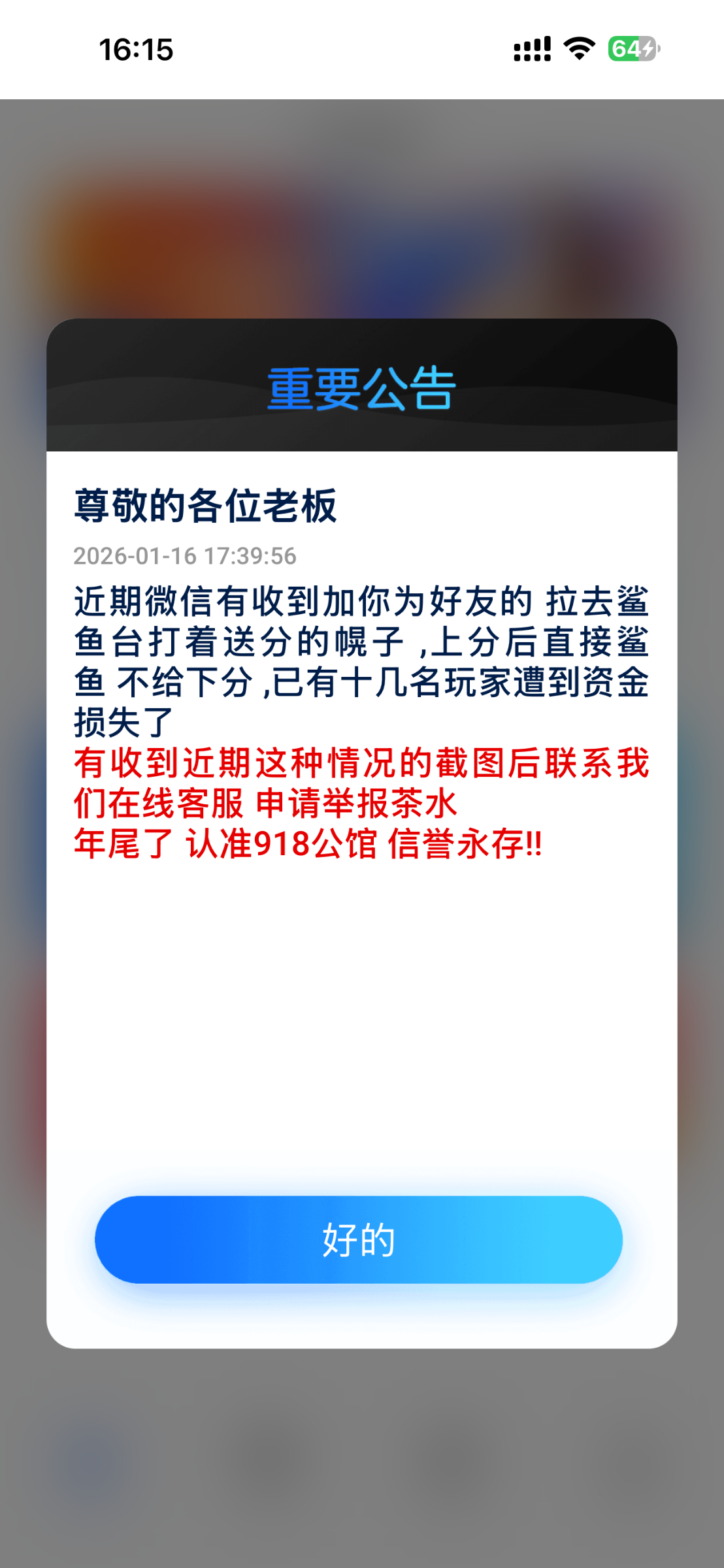Image resolution: width=724 pixels, height=1568 pixels.
Task: Dismiss the announcement with 好的 button
Action: point(359,1239)
